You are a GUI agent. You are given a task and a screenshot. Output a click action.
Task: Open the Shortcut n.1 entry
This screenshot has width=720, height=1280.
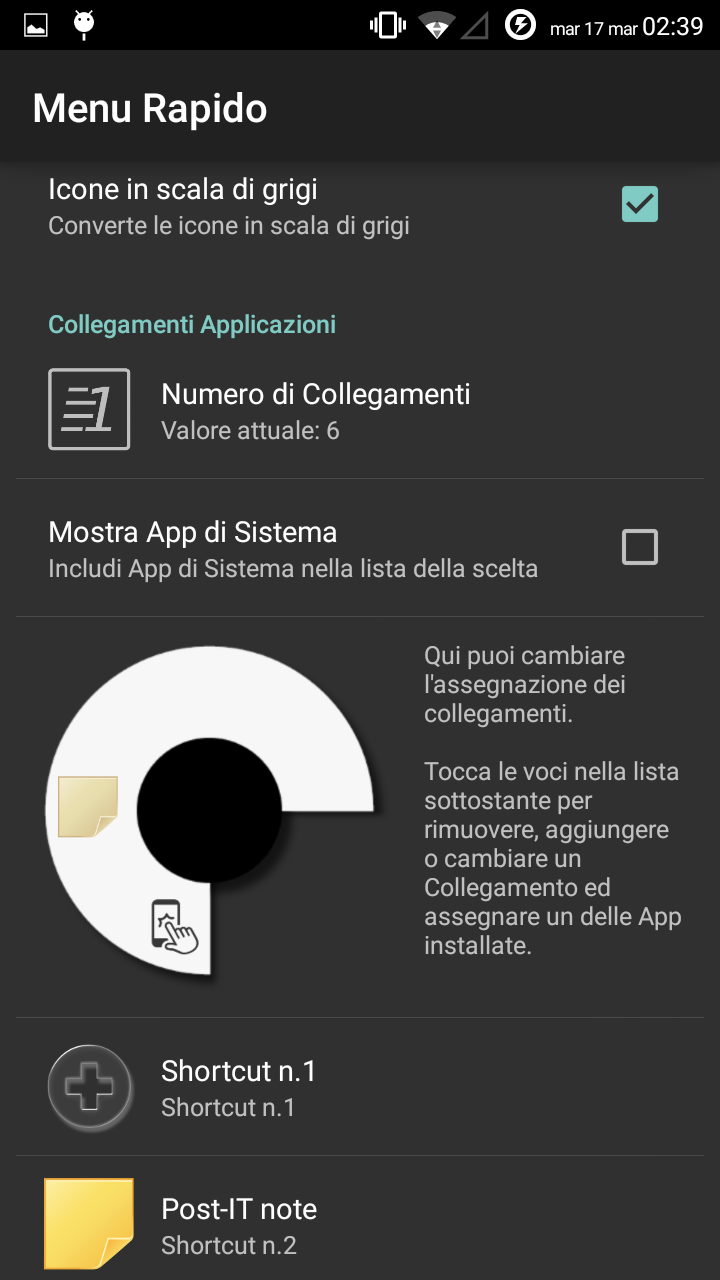[360, 1088]
